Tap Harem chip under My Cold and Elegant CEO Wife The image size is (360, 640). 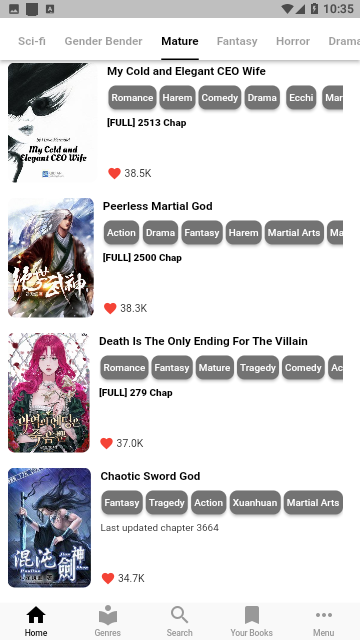(177, 98)
